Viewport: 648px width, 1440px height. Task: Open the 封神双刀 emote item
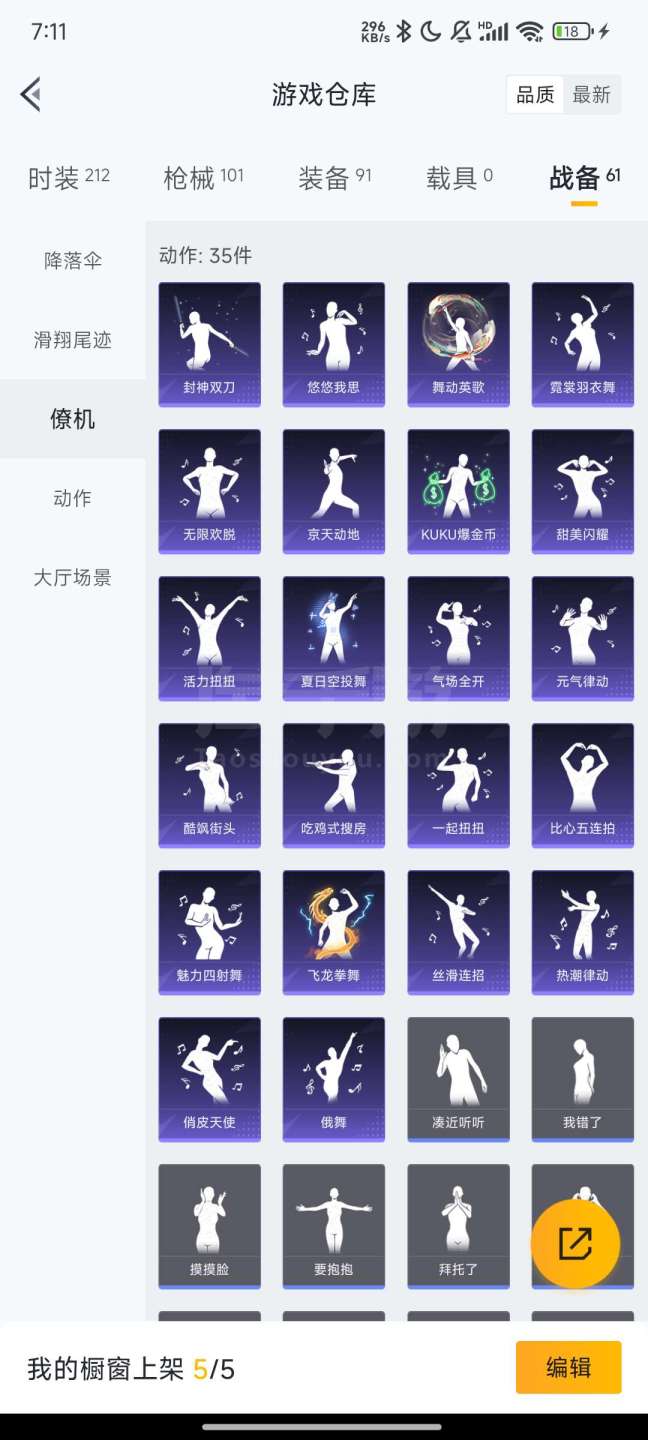(x=210, y=343)
